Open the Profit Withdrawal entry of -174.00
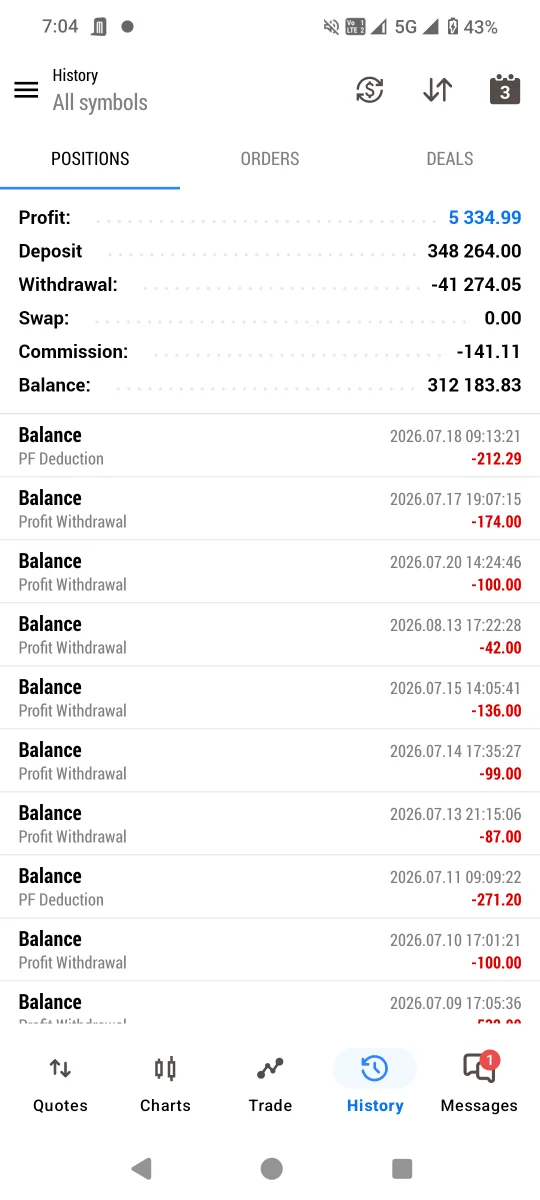Screen dimensions: 540x1200 [270, 509]
